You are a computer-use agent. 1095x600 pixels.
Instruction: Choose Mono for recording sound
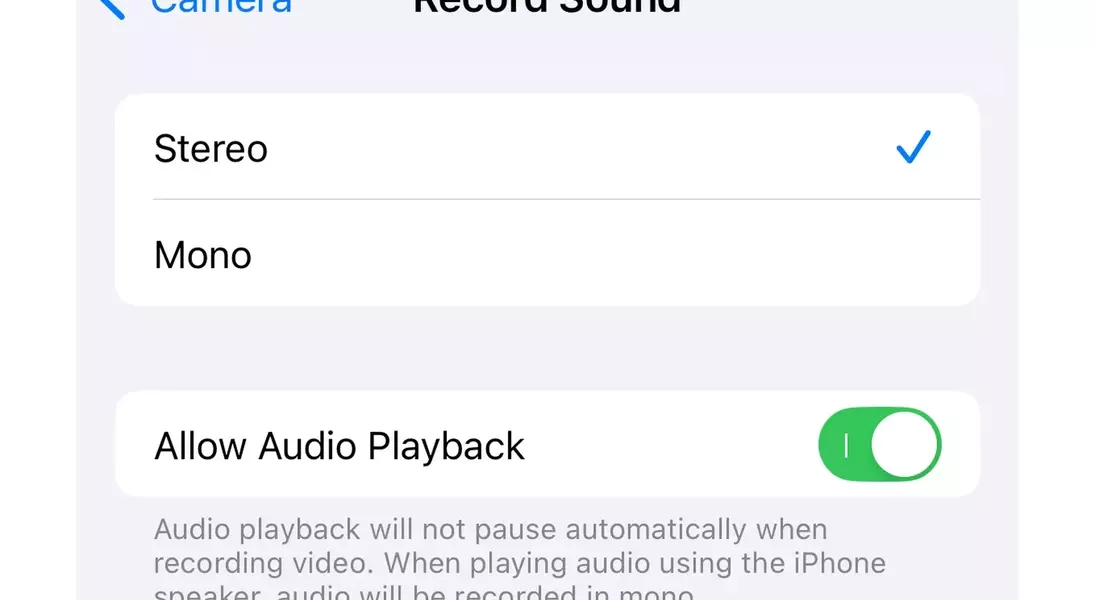tap(546, 254)
